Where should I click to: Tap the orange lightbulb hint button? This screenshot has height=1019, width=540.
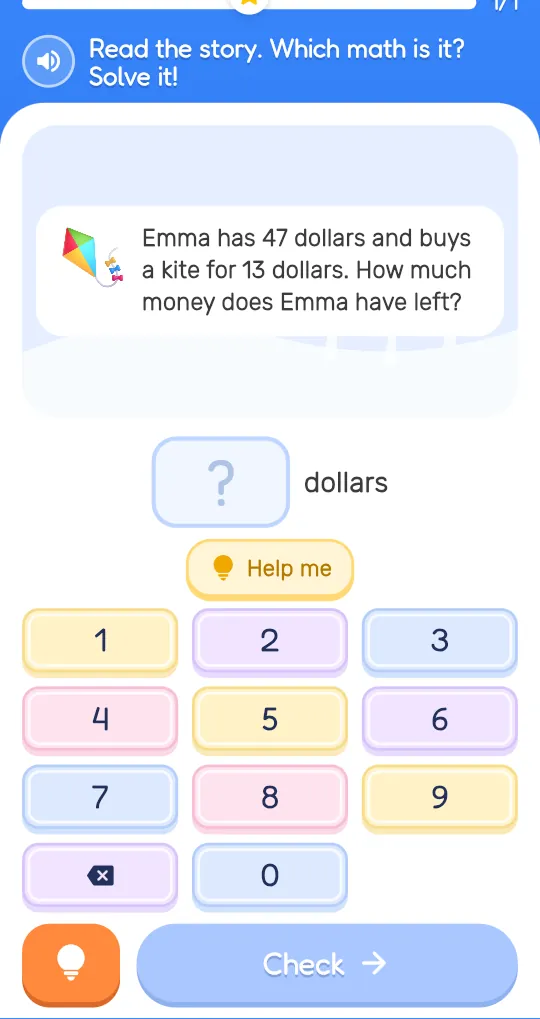[x=71, y=964]
